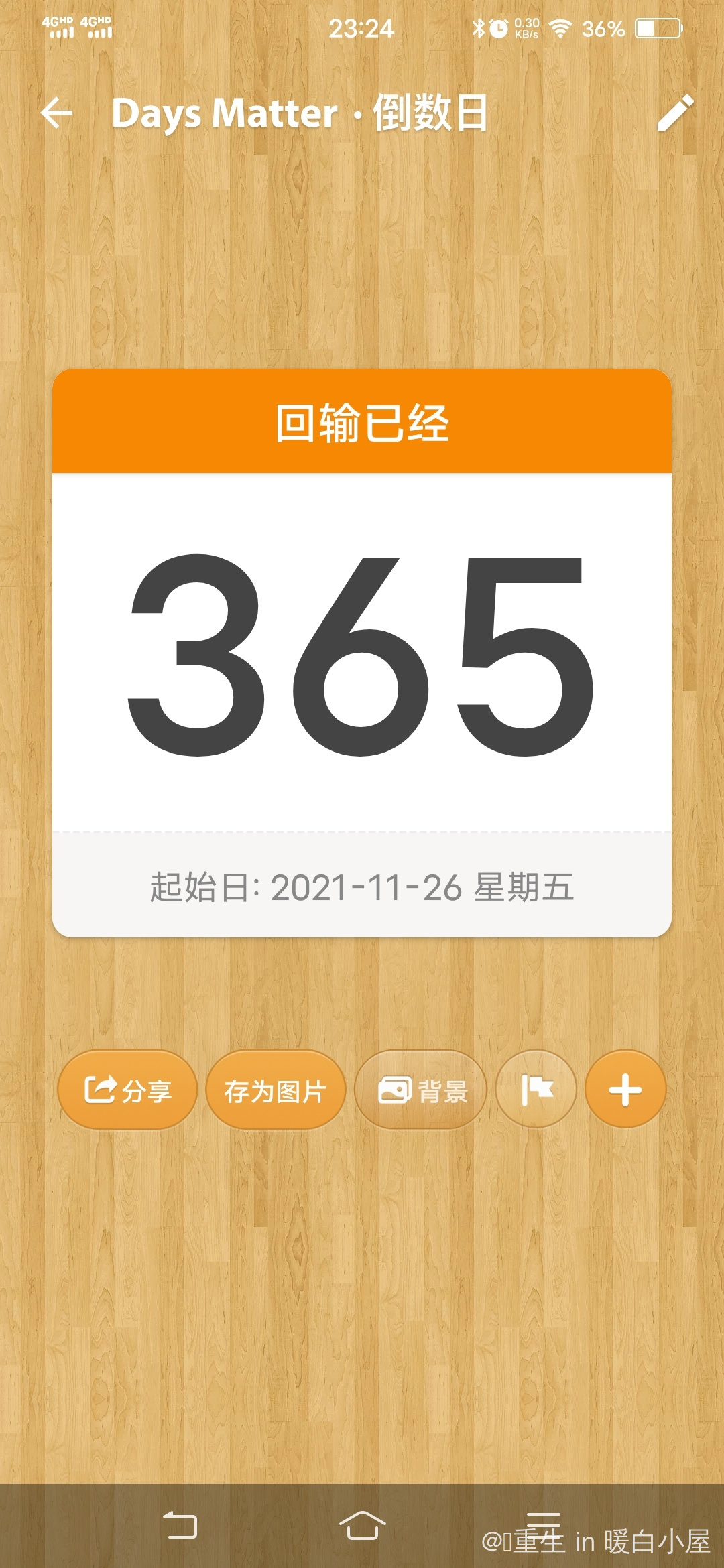Go back using the top-left arrow
The width and height of the screenshot is (724, 1568).
[57, 113]
